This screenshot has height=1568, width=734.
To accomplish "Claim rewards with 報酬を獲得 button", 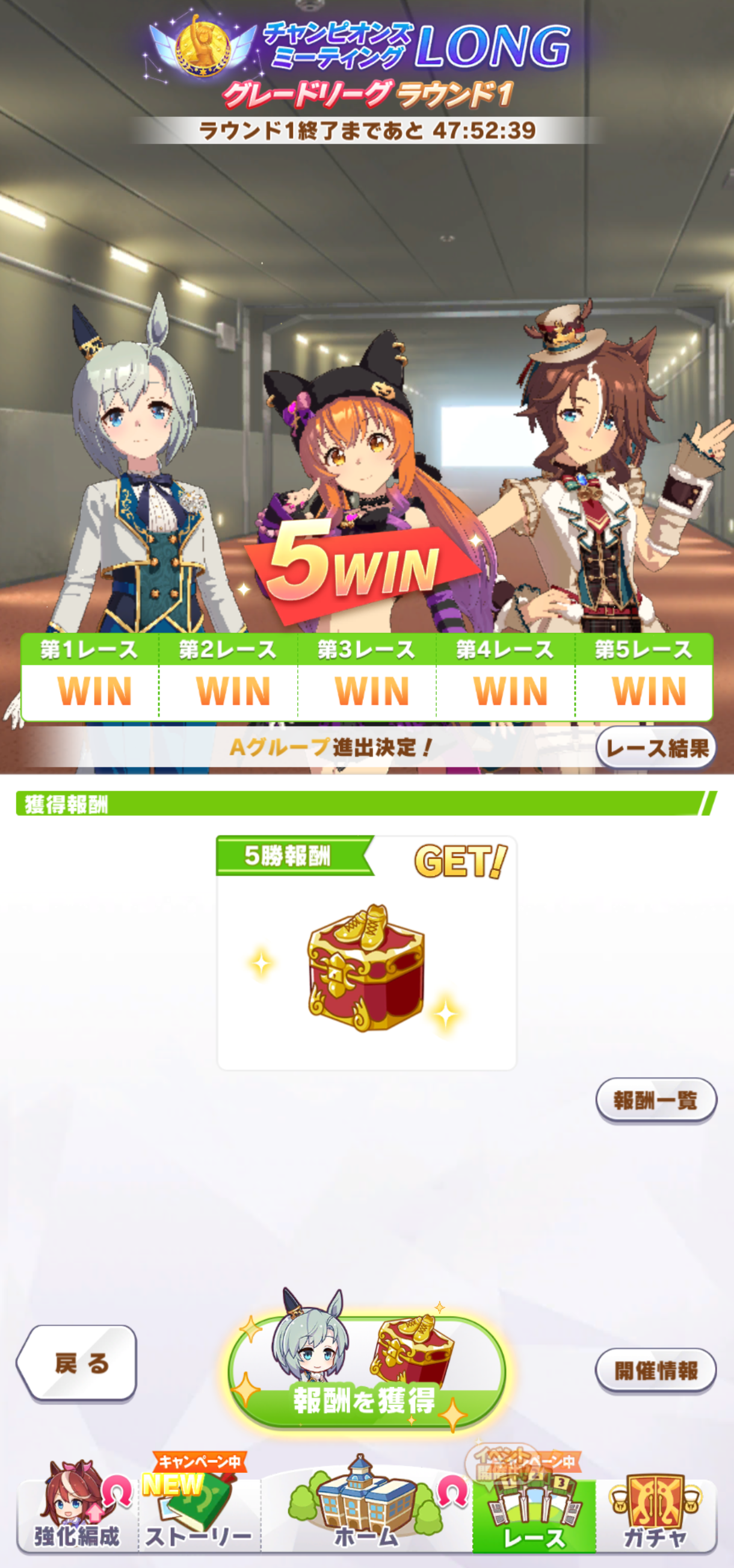I will [366, 1372].
